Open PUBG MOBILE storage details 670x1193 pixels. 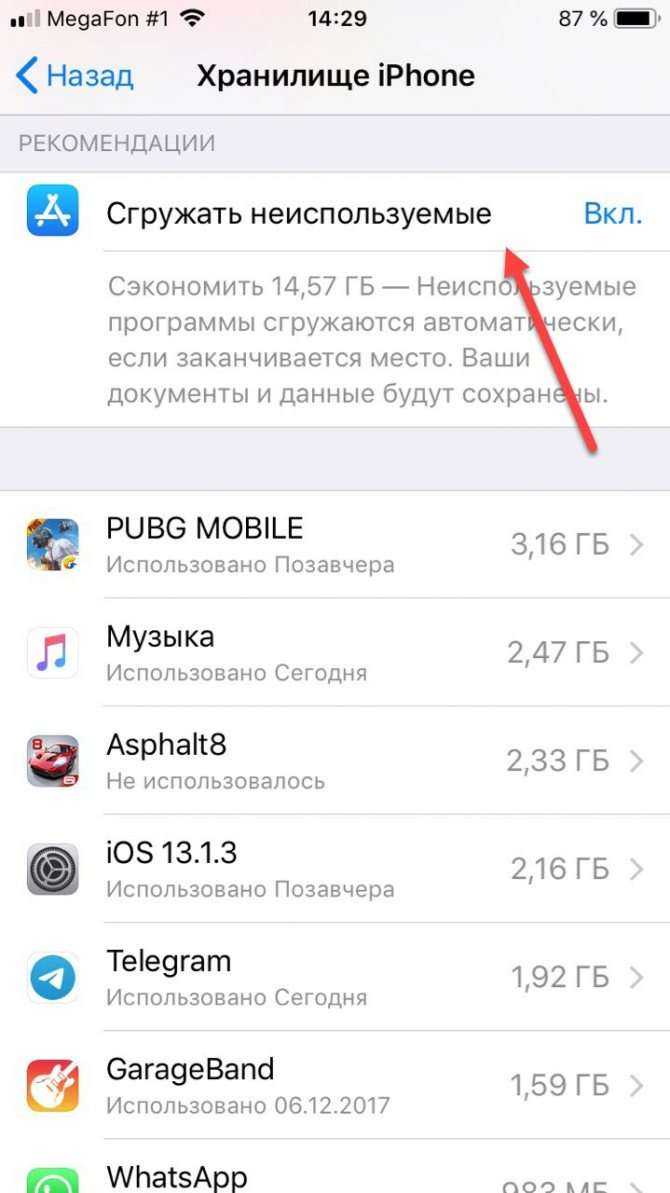[x=335, y=545]
